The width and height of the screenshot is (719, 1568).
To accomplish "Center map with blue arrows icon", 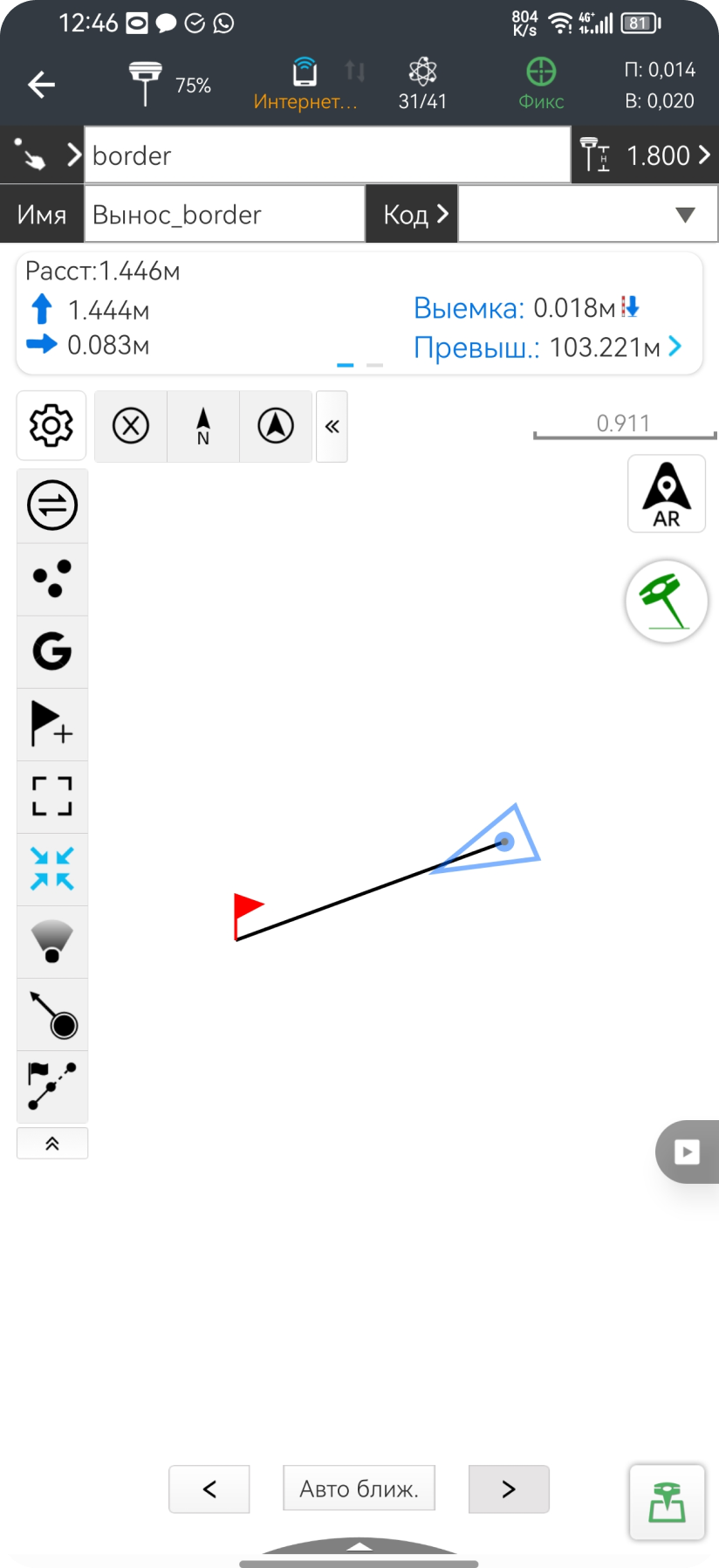I will coord(52,869).
